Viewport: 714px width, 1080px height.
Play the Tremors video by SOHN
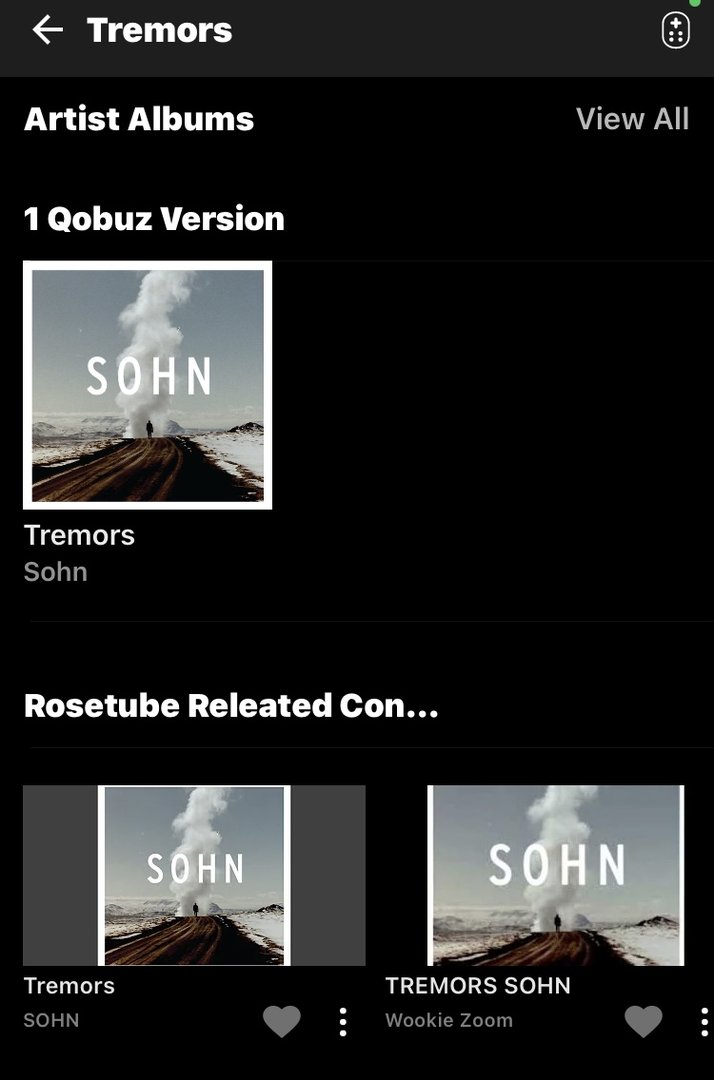click(194, 874)
